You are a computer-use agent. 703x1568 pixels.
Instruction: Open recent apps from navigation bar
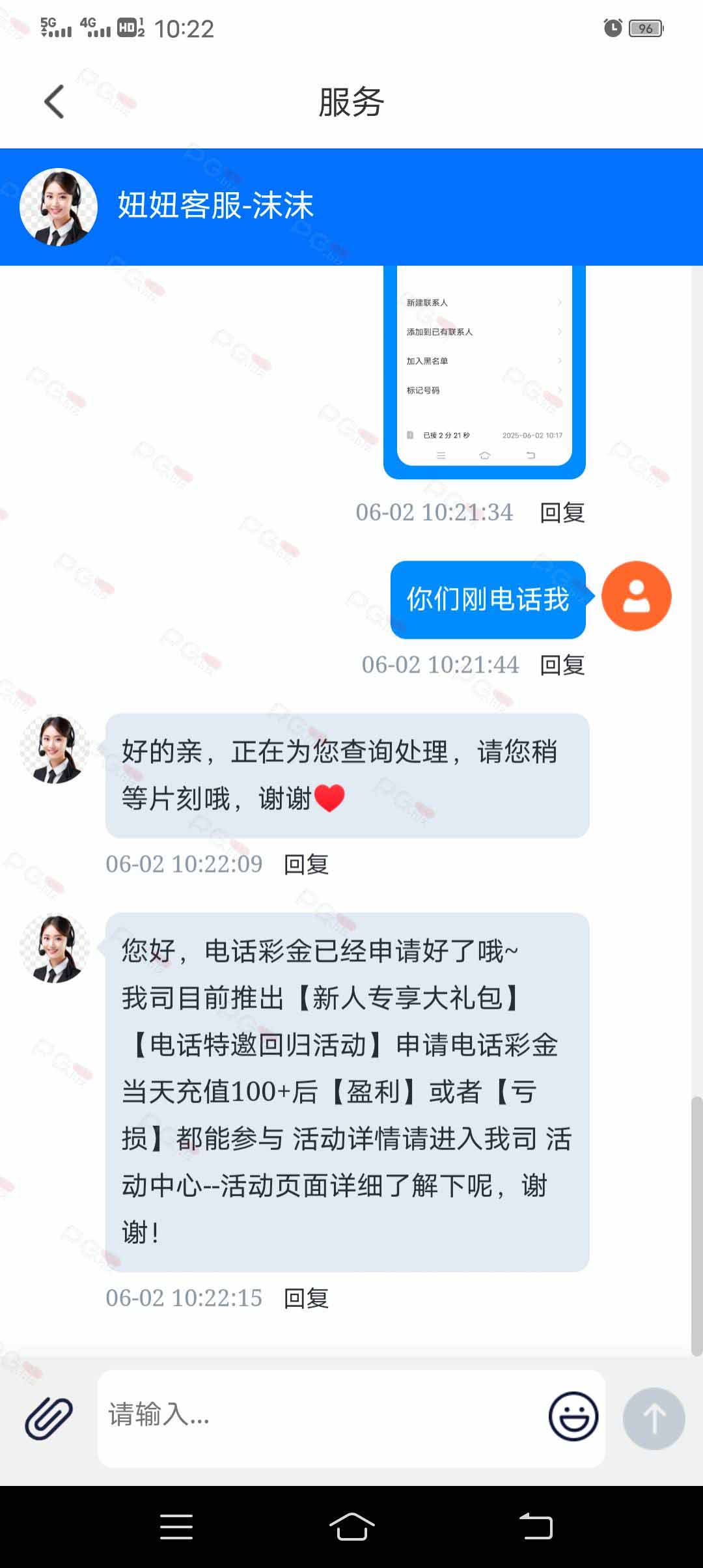[x=176, y=1526]
